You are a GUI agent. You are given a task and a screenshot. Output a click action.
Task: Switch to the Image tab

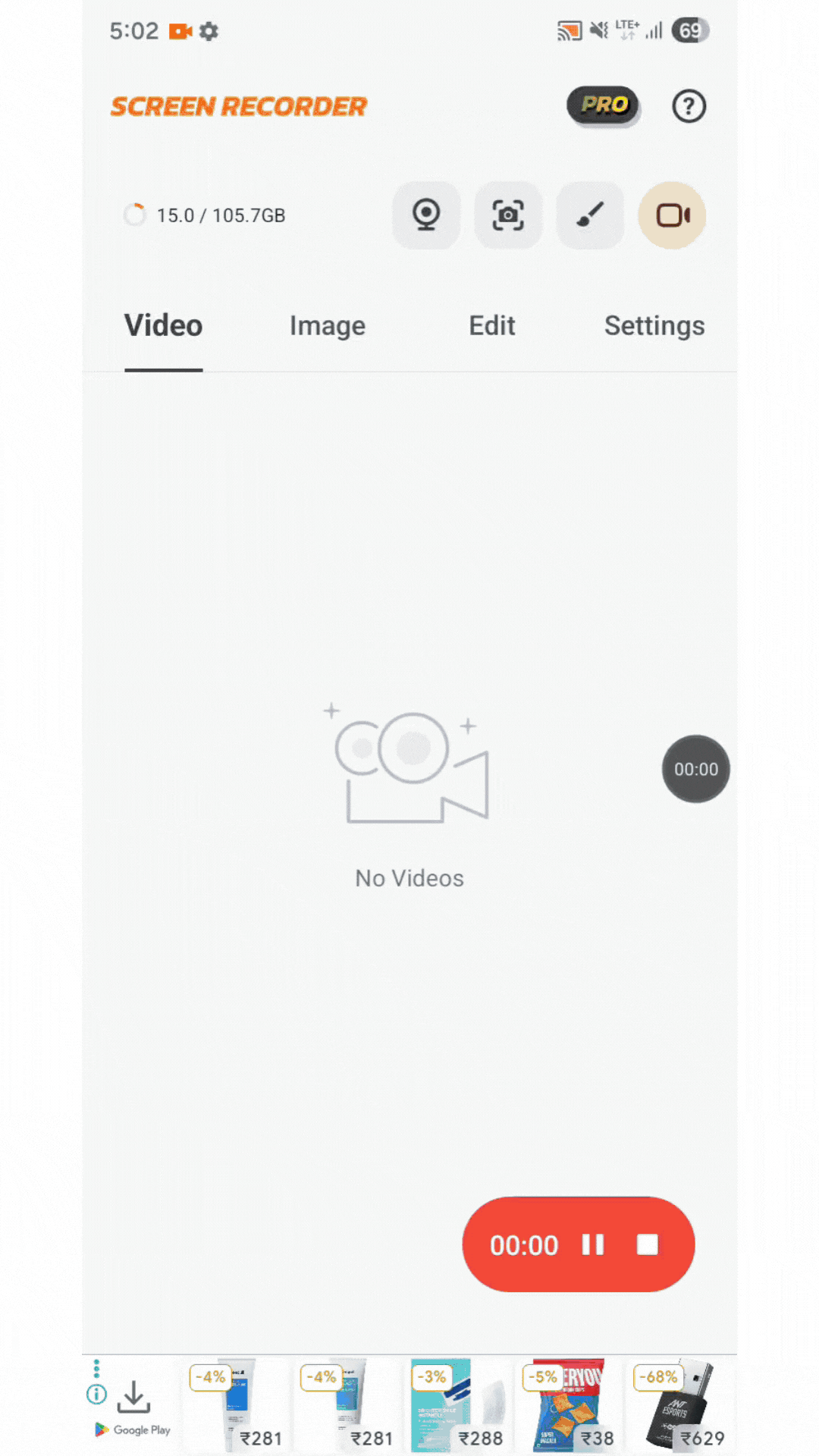pos(327,326)
